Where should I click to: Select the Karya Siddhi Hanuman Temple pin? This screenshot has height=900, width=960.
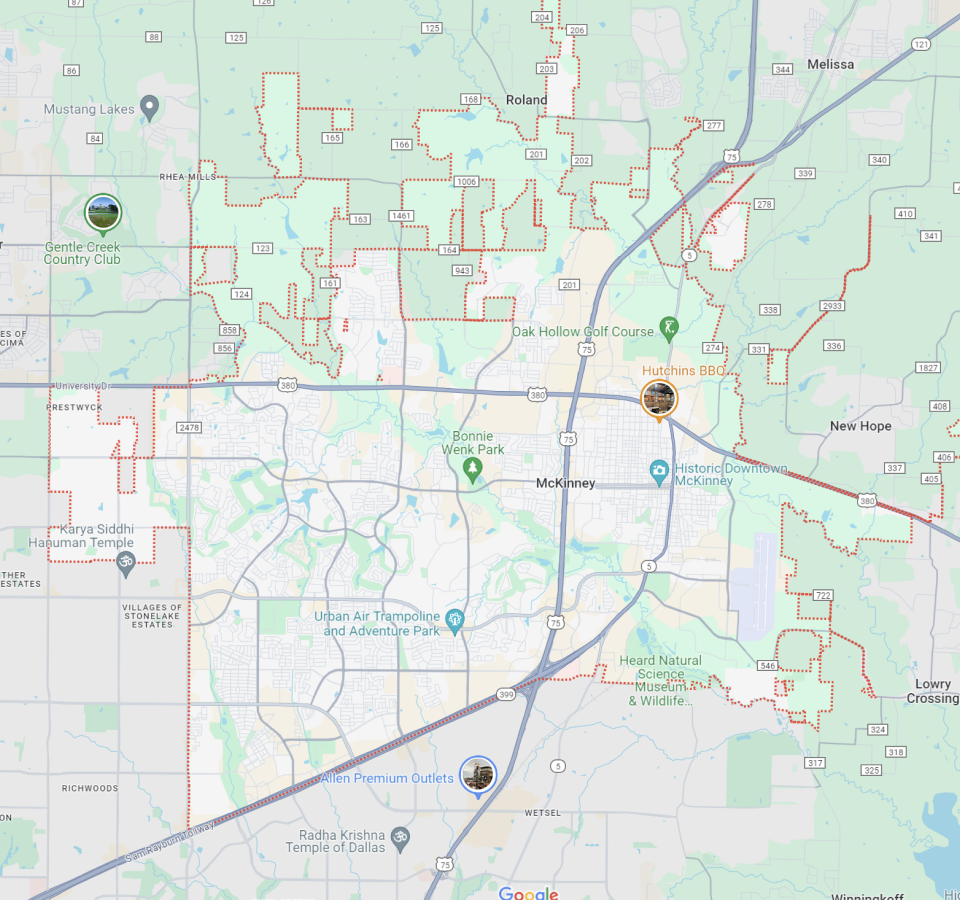[125, 559]
